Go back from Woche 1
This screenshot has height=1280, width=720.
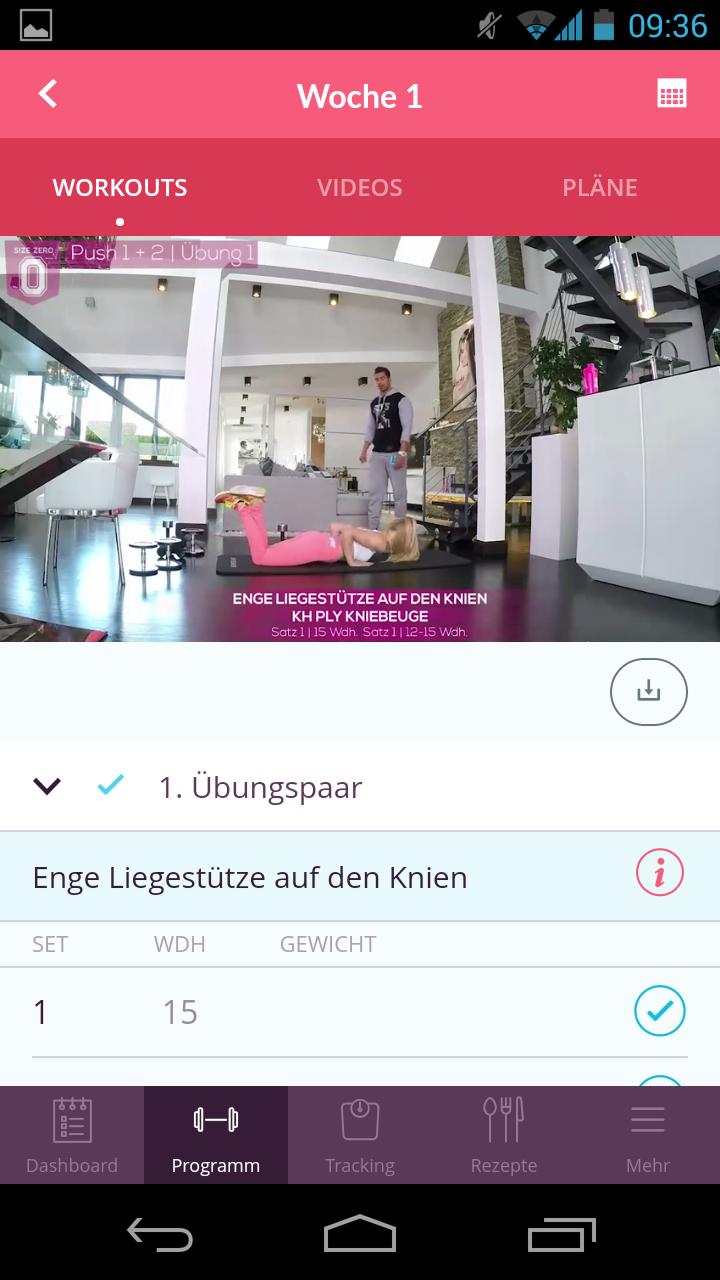48,94
